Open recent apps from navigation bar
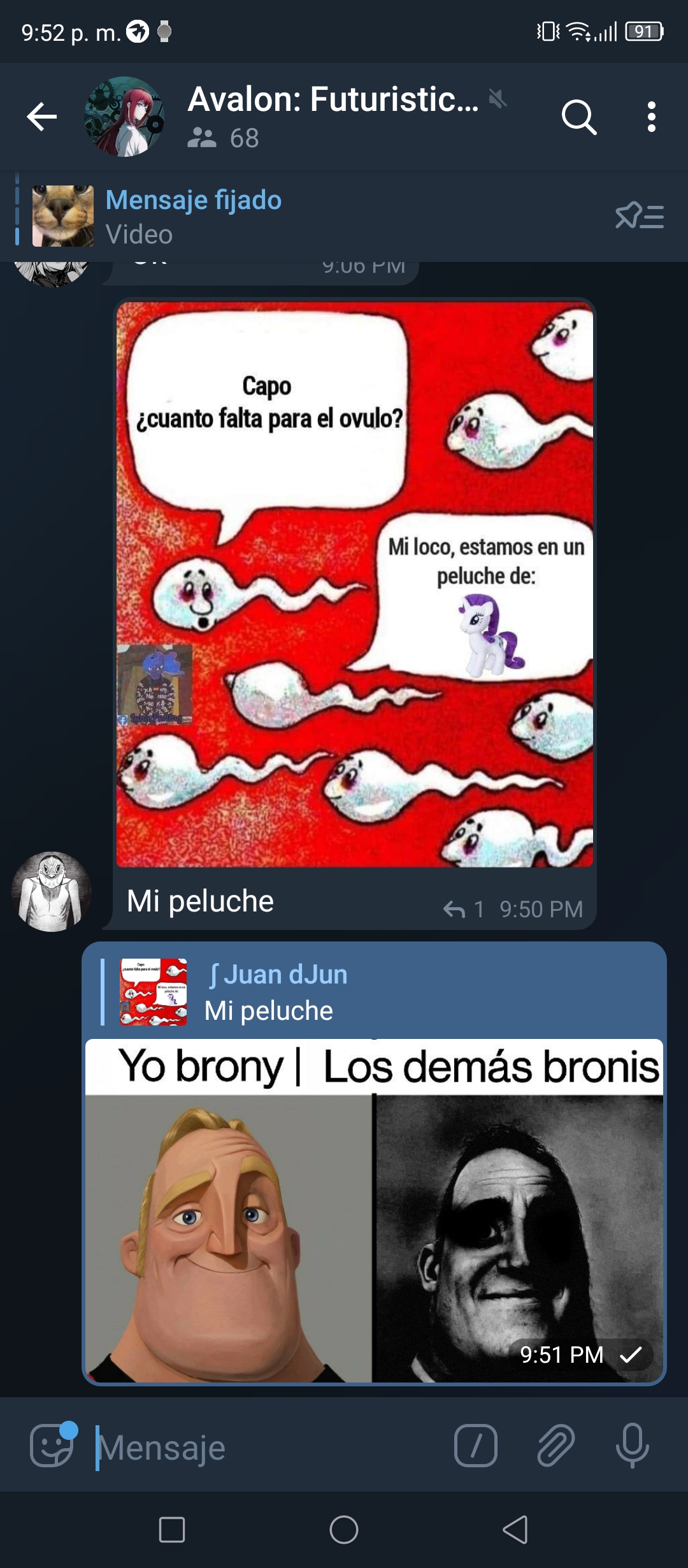Screen dimensions: 688x1568 pyautogui.click(x=172, y=1530)
